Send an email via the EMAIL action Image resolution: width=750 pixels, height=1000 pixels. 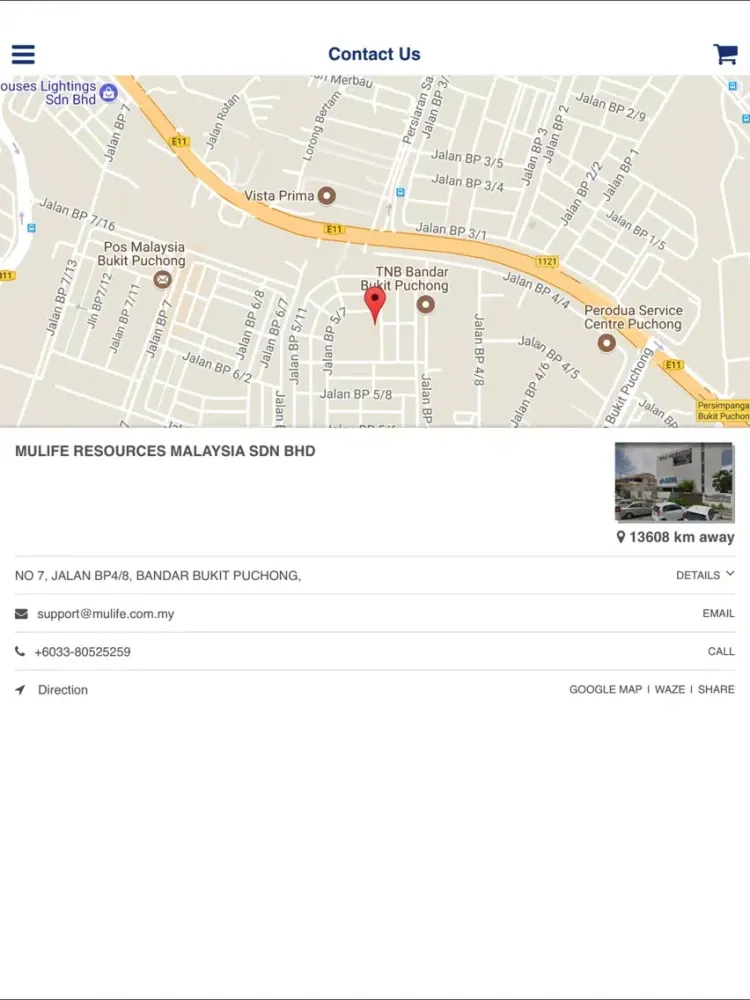coord(718,613)
